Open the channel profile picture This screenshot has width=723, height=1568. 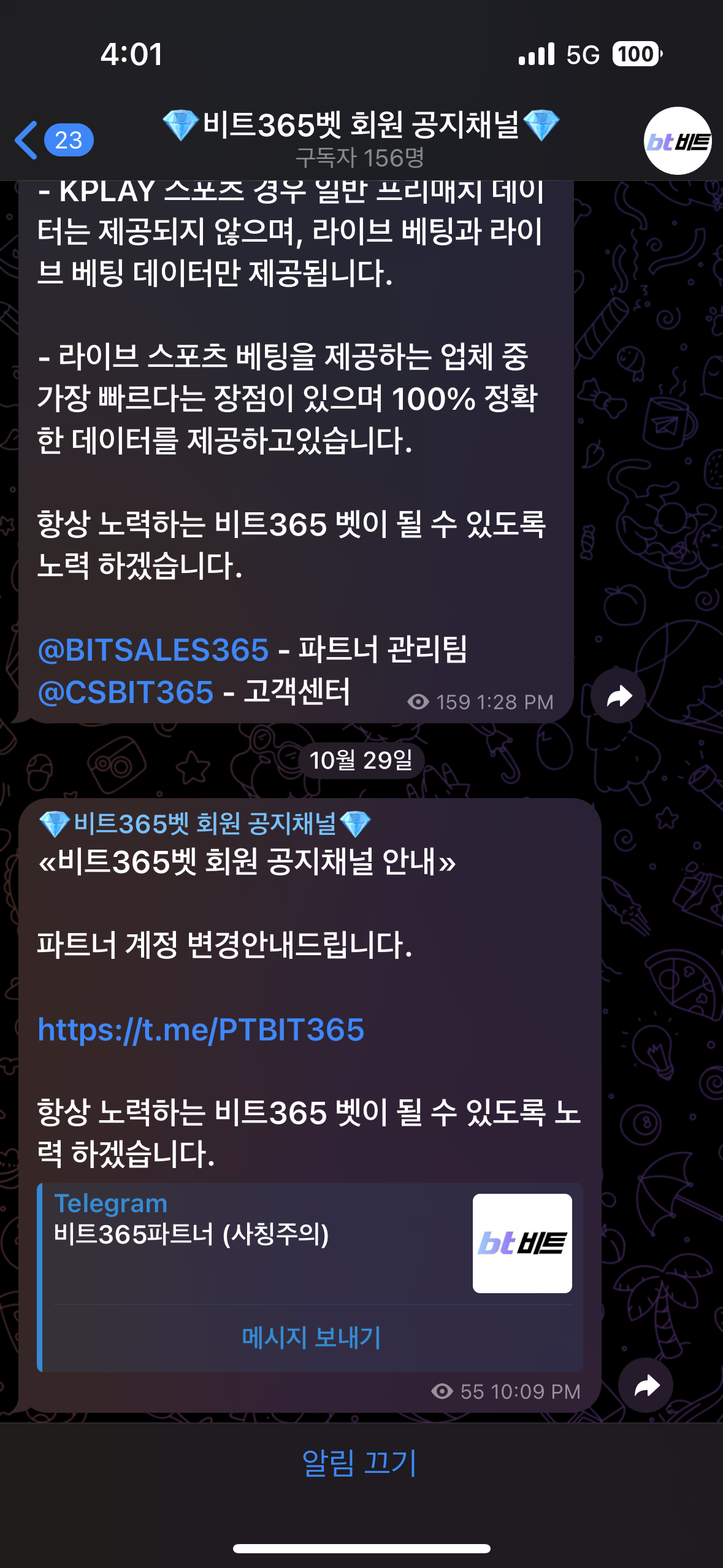tap(677, 141)
